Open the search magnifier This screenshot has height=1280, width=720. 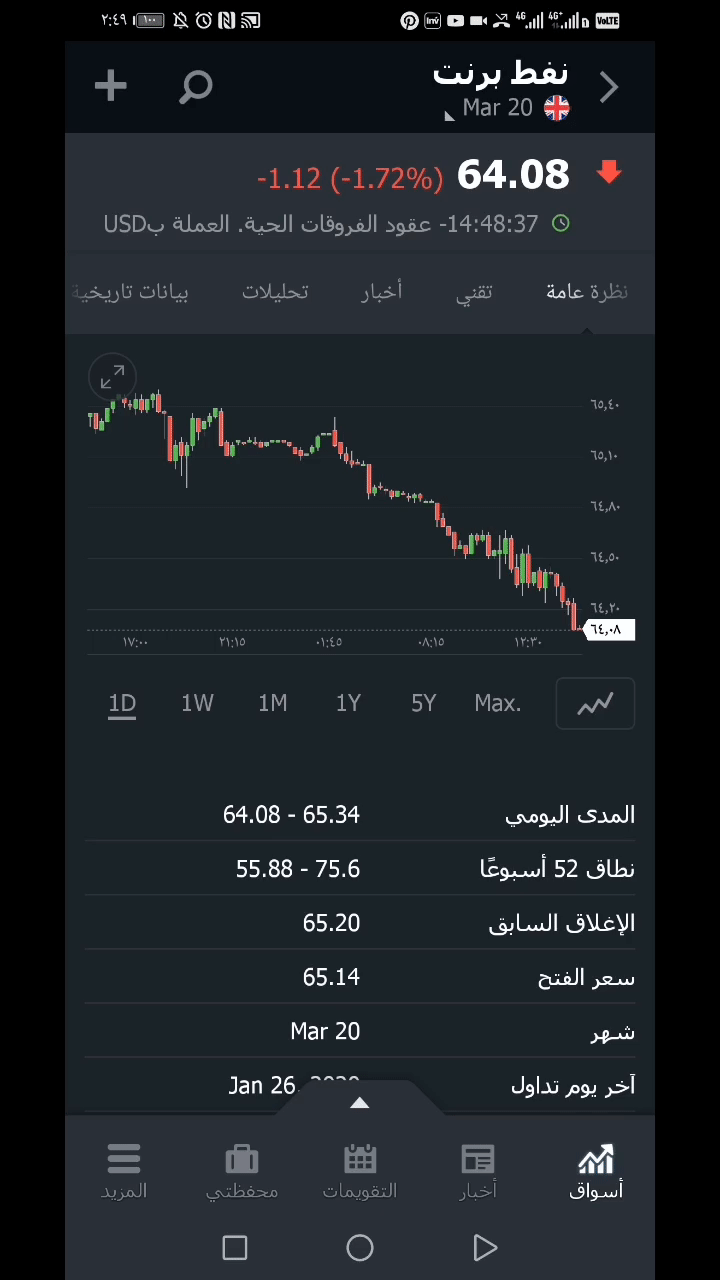coord(196,87)
